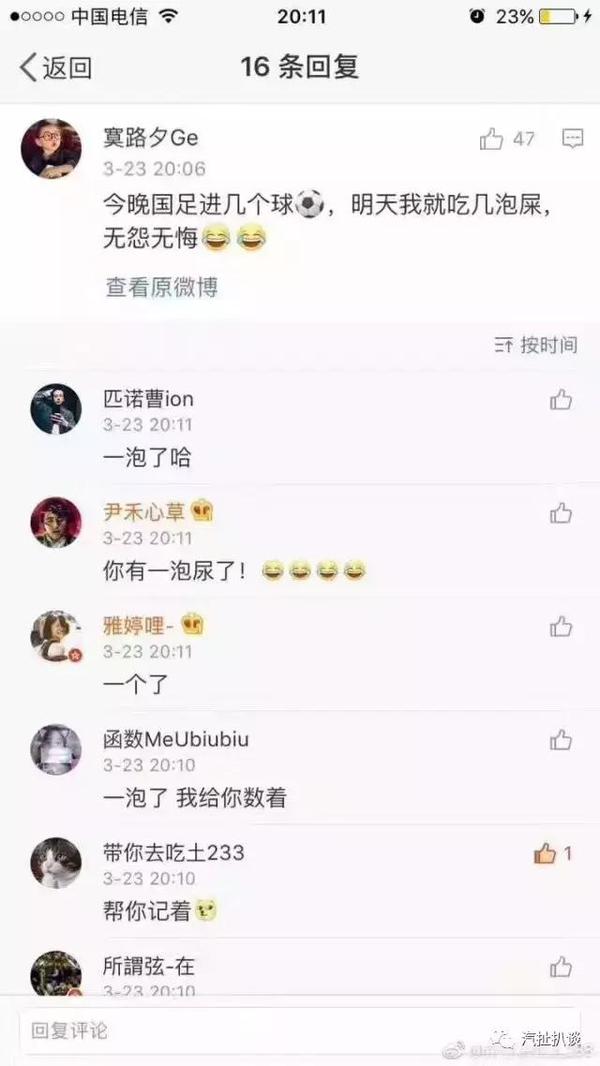View 匹诺曹ion's profile avatar

56,408
